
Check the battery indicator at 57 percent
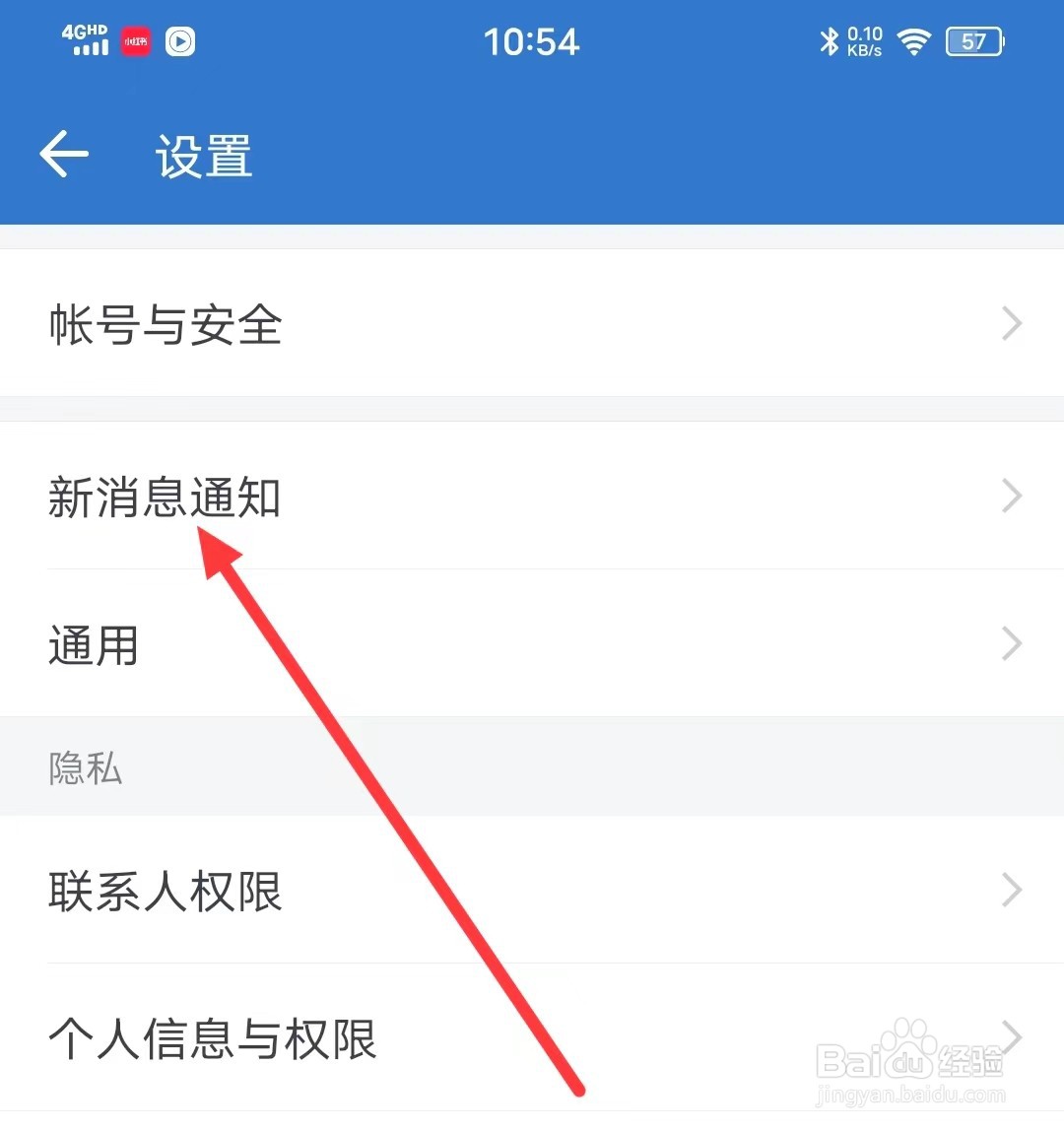(x=975, y=41)
